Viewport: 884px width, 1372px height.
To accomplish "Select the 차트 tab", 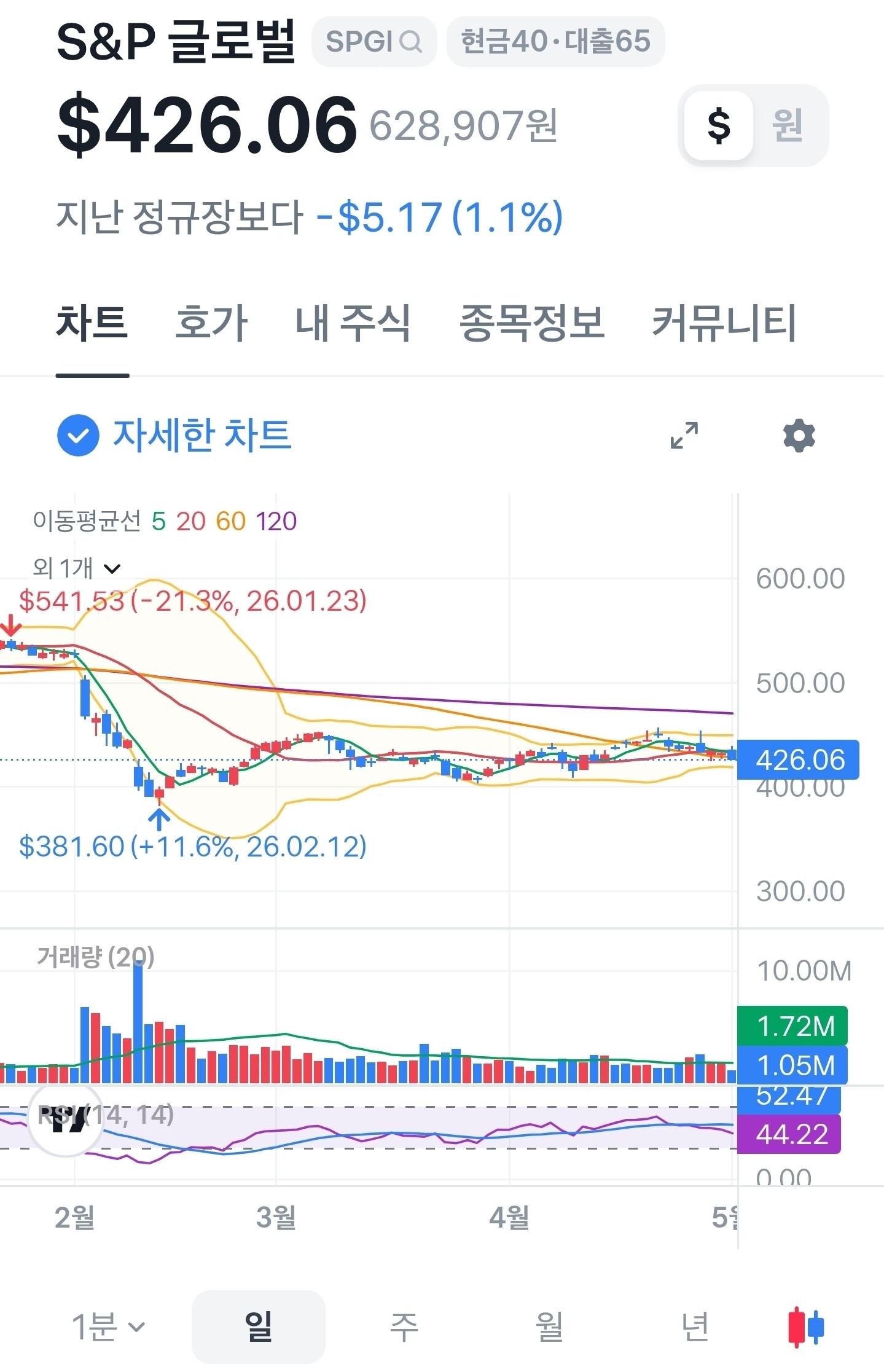I will click(x=92, y=323).
